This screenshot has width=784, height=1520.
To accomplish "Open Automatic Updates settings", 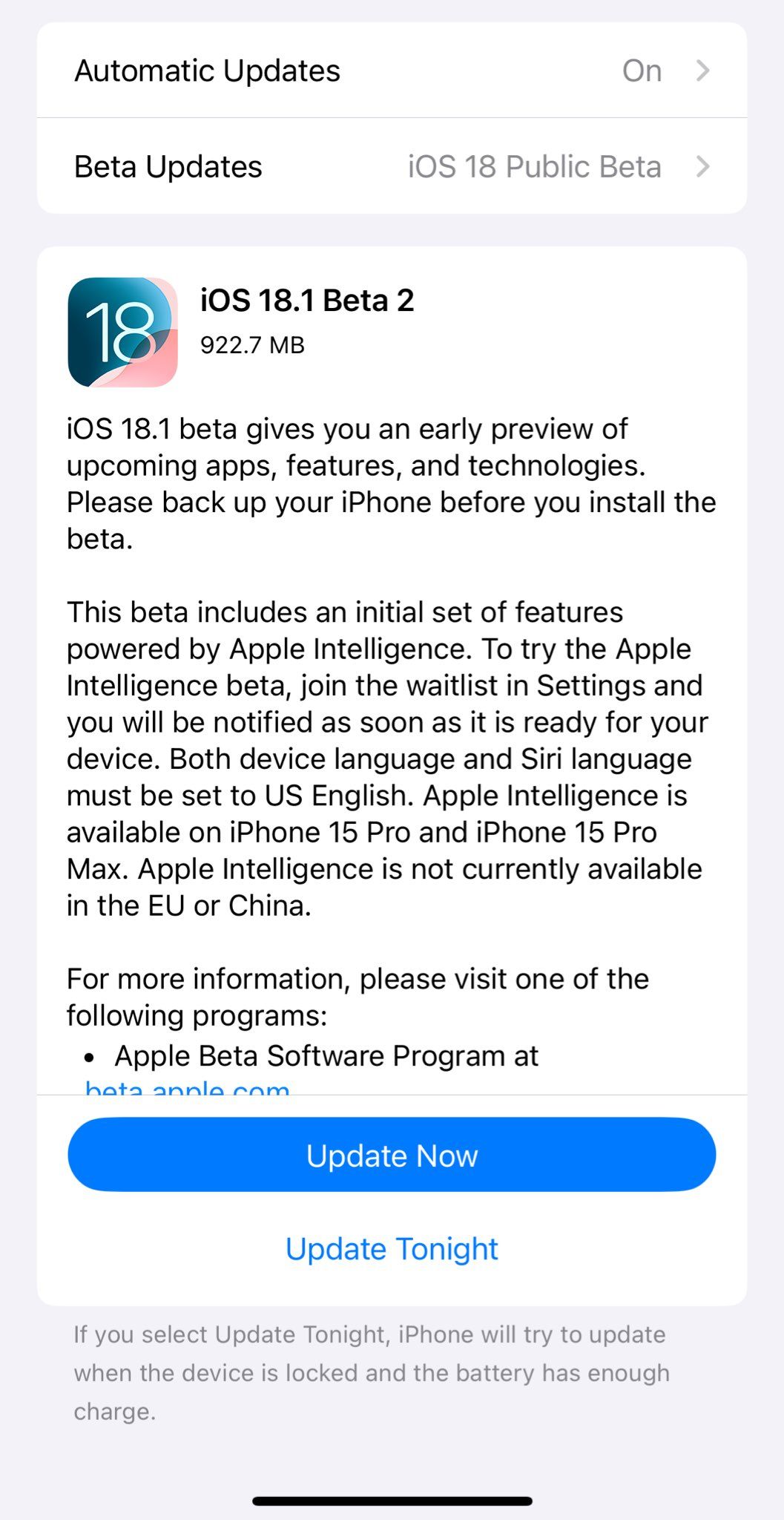I will click(392, 71).
